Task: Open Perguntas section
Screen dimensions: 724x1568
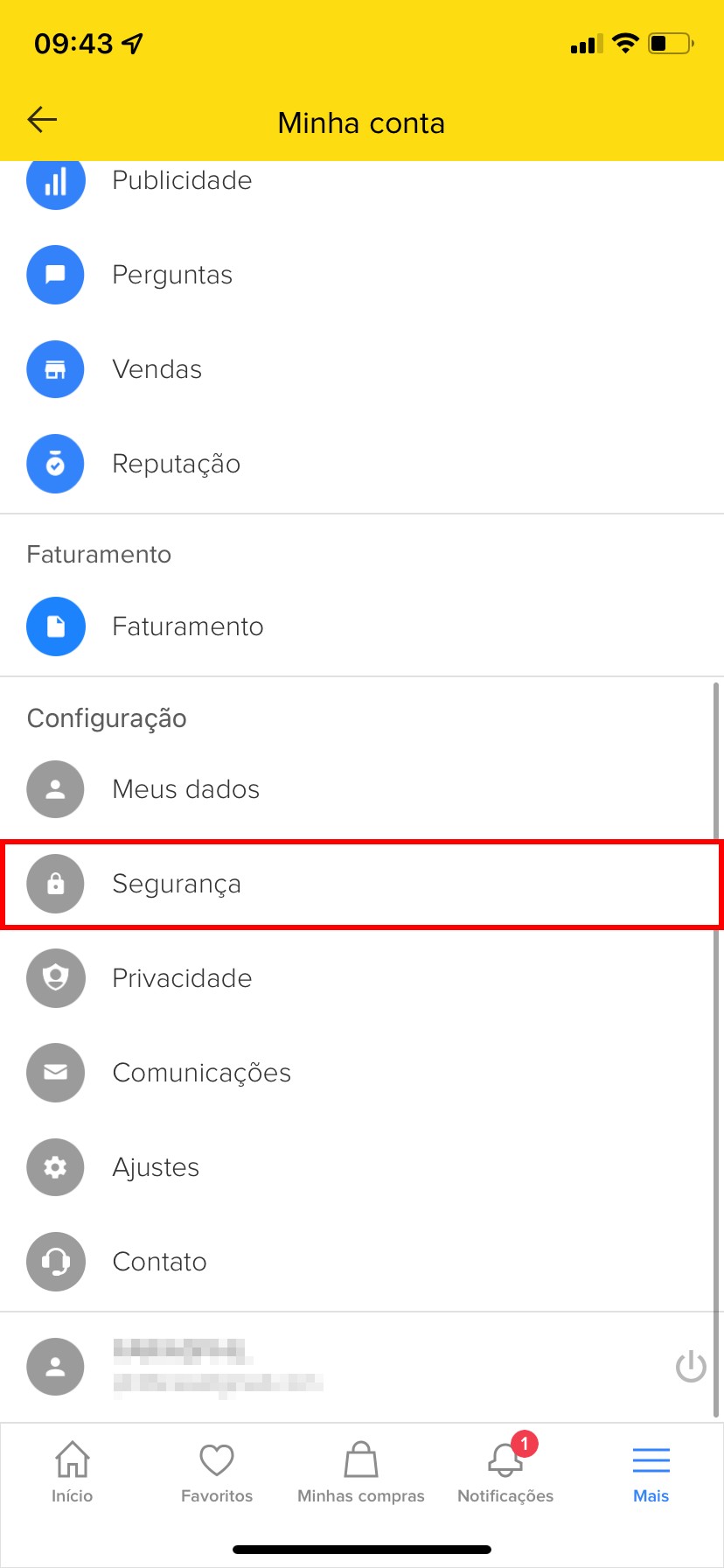Action: point(172,275)
